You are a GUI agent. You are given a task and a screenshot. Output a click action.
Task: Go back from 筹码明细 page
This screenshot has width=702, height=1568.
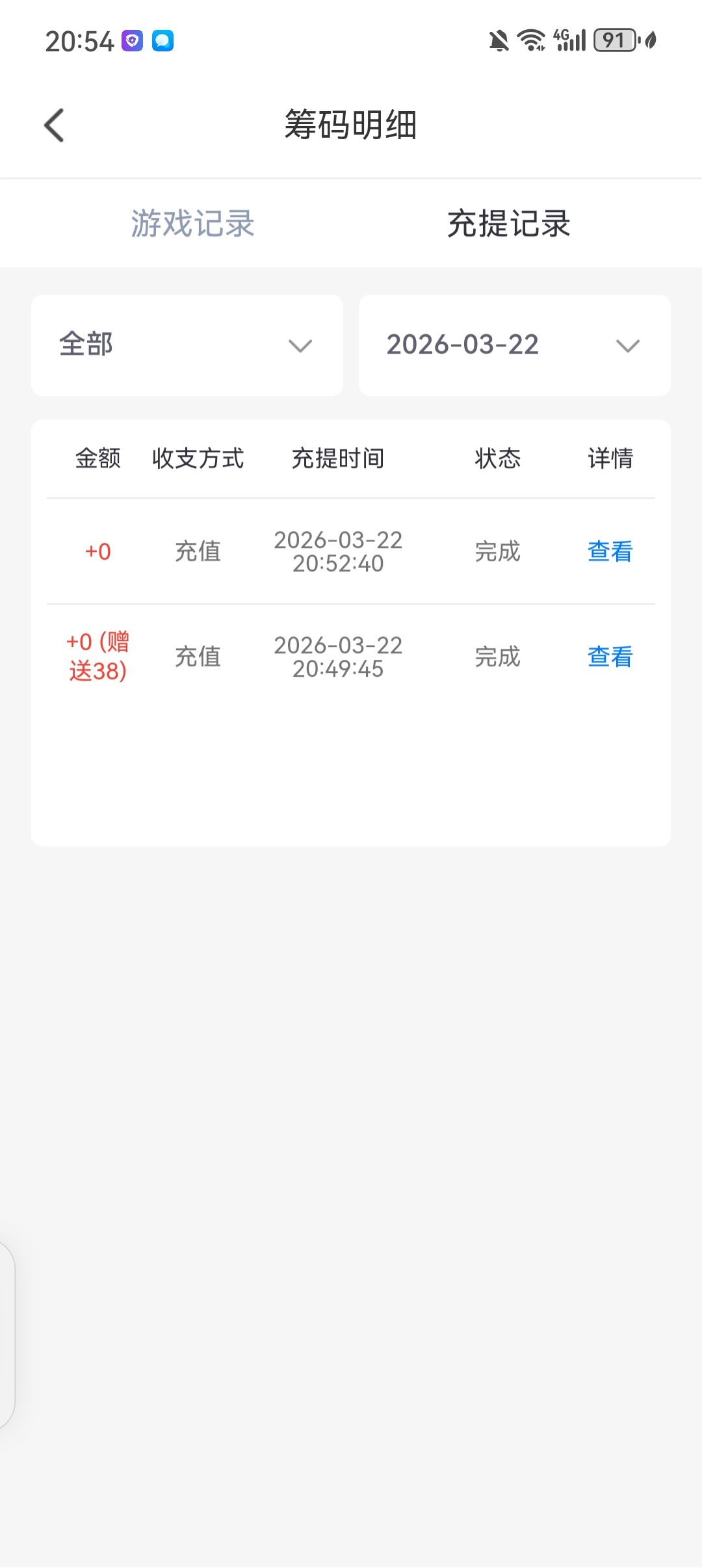click(x=55, y=125)
